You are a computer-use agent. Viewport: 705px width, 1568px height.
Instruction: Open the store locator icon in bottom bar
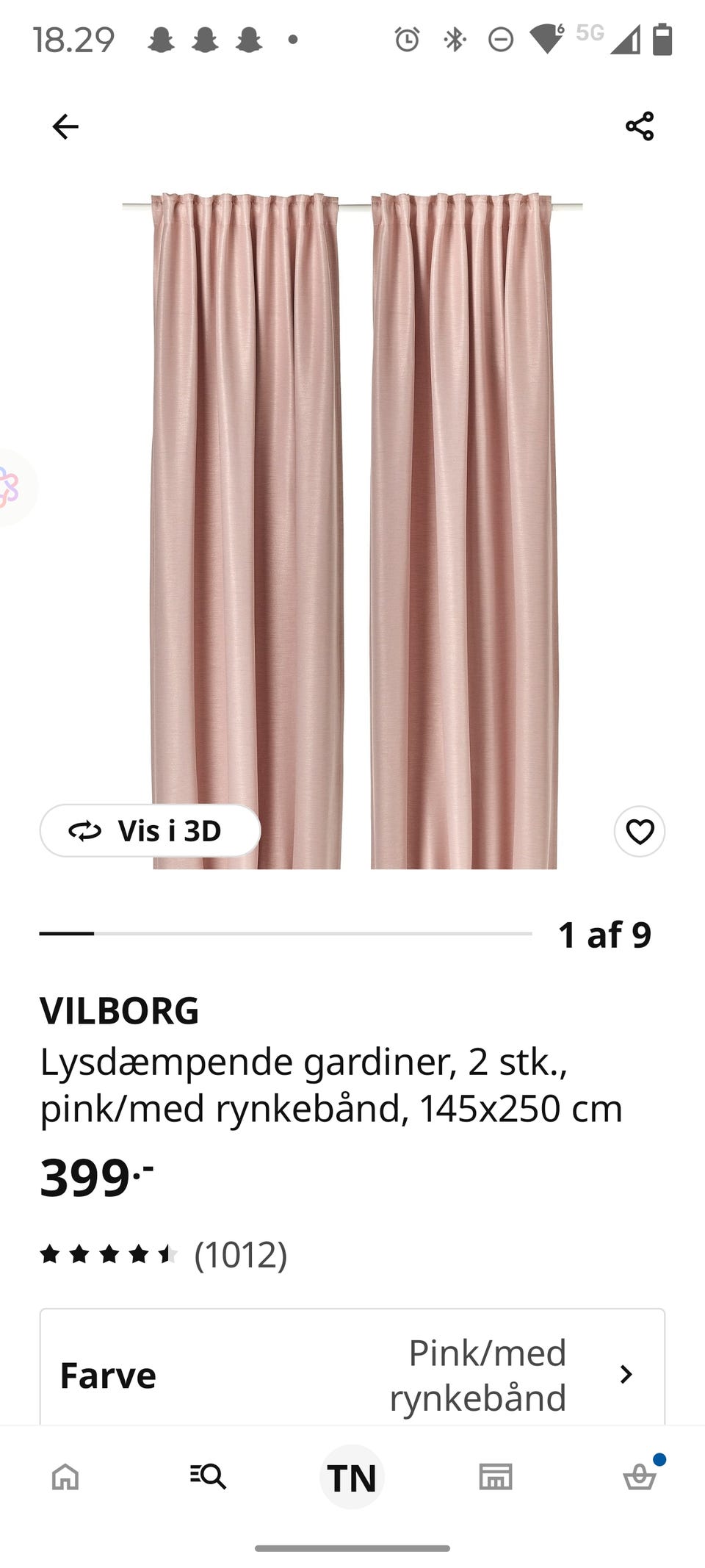(x=496, y=1477)
